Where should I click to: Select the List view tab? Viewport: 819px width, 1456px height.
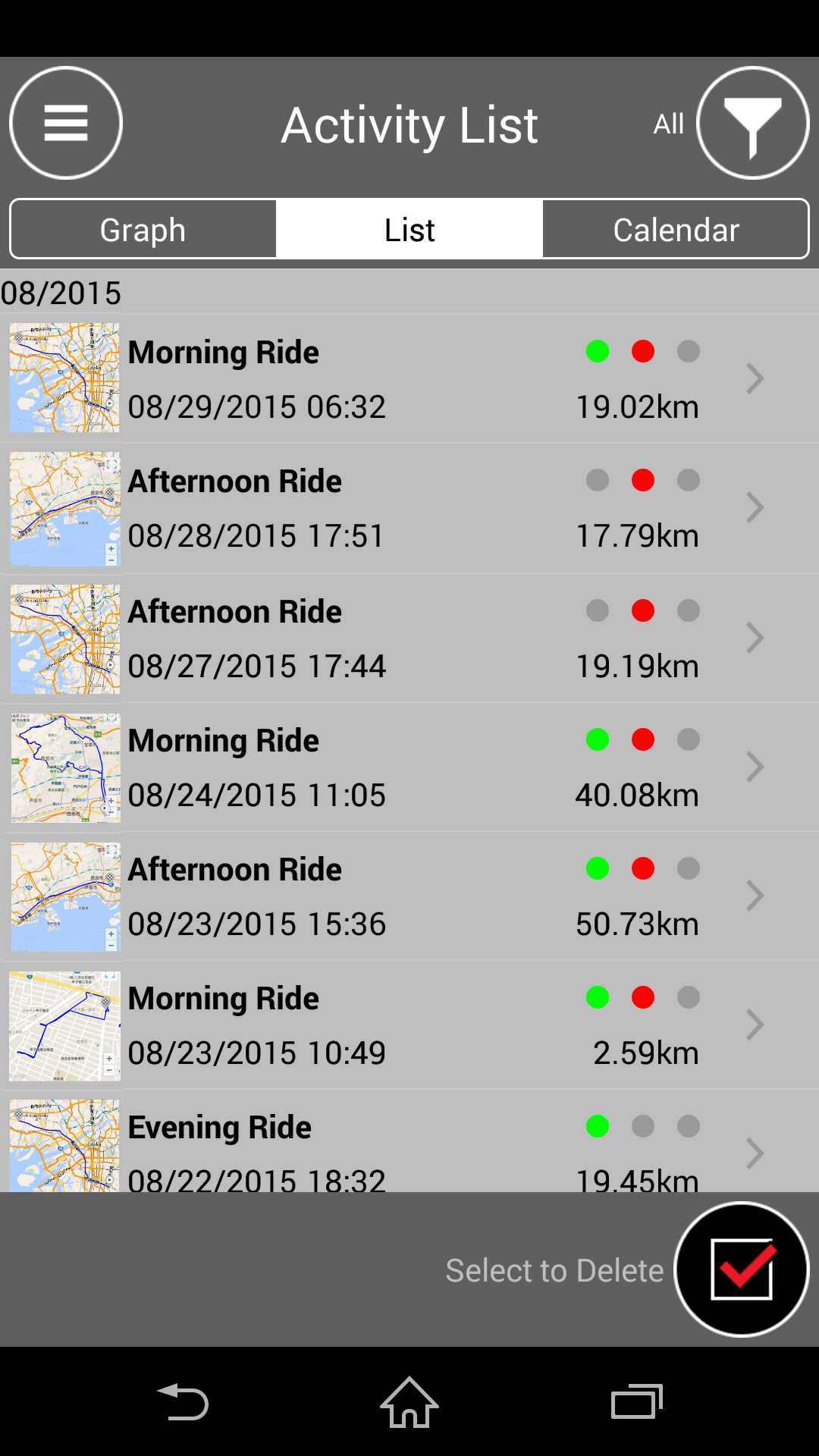click(409, 229)
